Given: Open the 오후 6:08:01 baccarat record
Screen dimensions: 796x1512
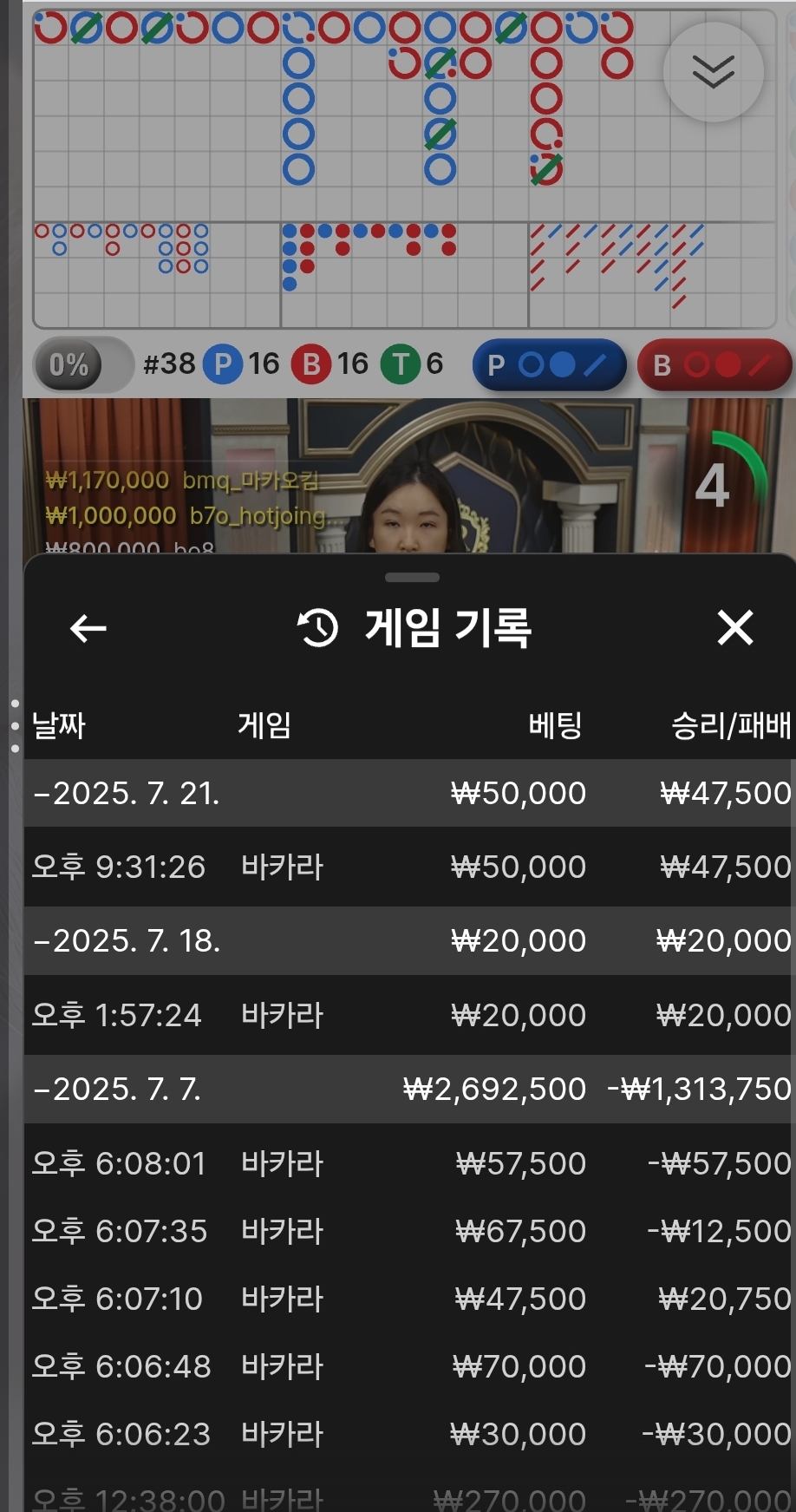Looking at the screenshot, I should click(x=409, y=1163).
